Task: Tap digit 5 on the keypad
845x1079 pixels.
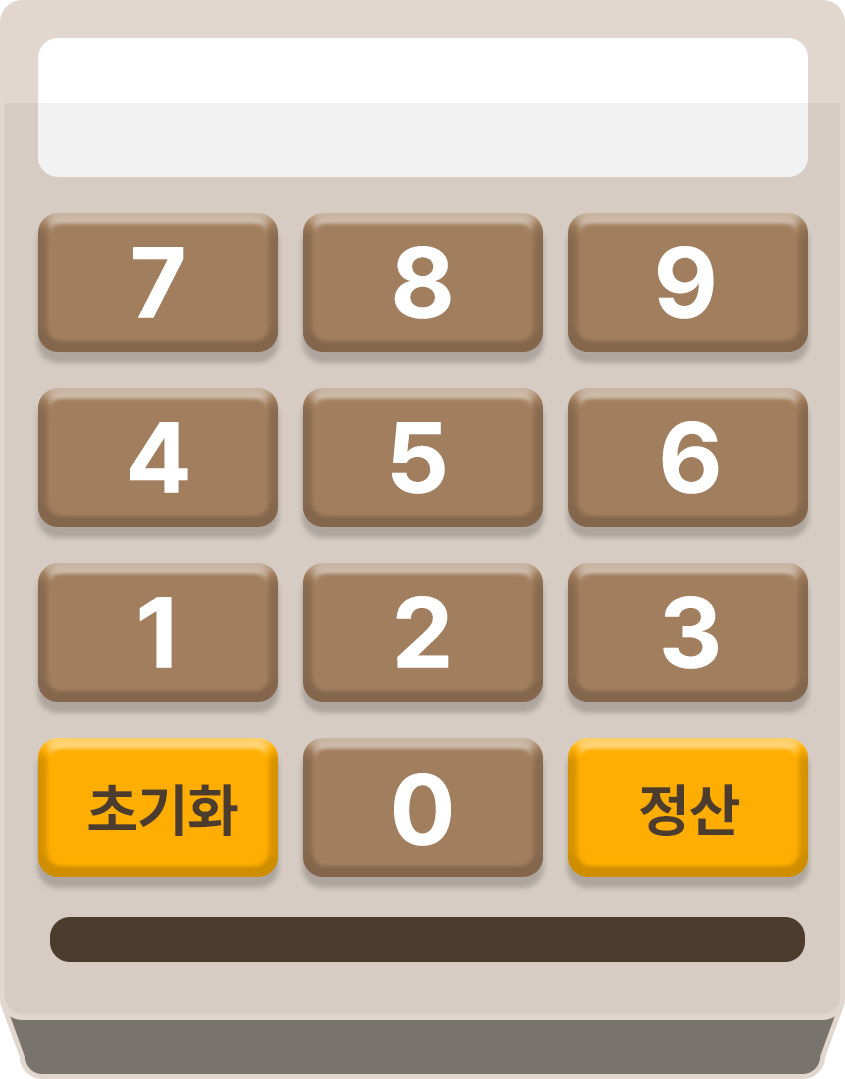Action: [x=422, y=458]
